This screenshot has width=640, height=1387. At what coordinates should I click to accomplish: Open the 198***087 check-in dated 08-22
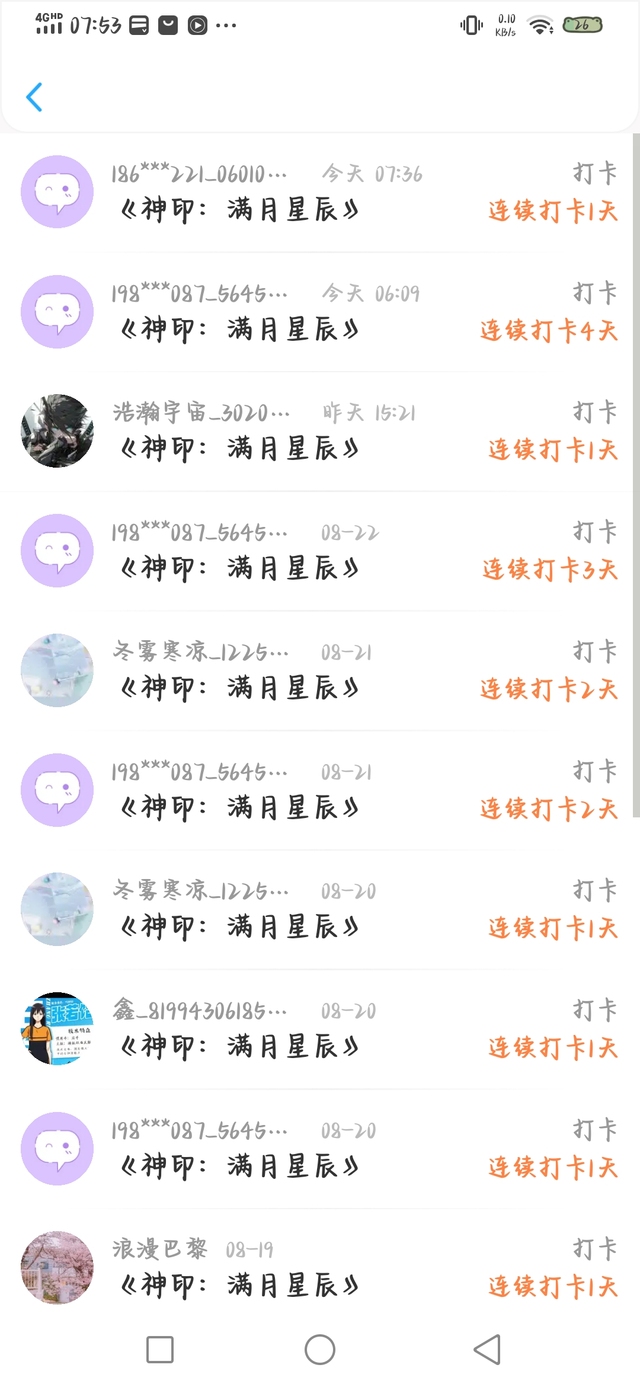coord(320,551)
